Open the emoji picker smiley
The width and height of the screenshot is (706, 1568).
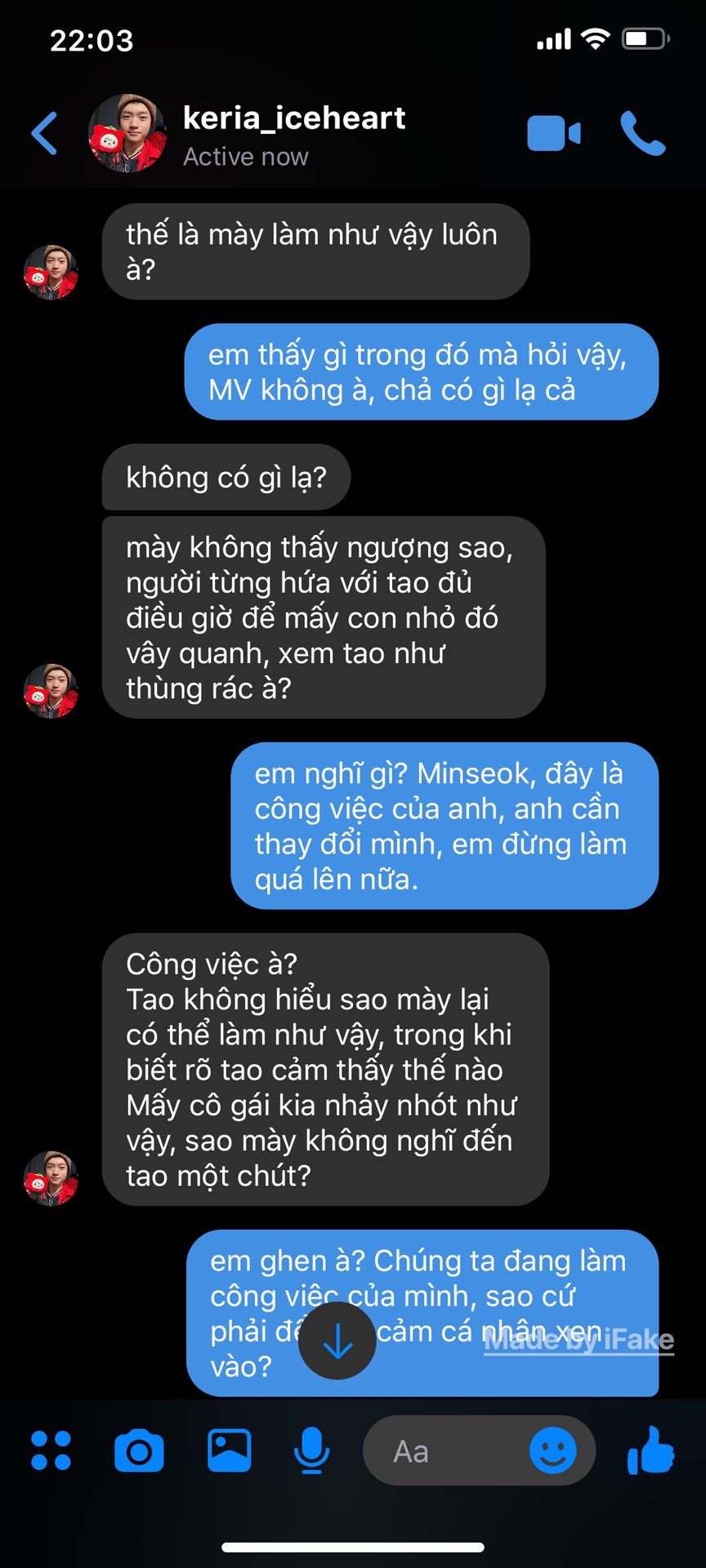(x=552, y=1451)
